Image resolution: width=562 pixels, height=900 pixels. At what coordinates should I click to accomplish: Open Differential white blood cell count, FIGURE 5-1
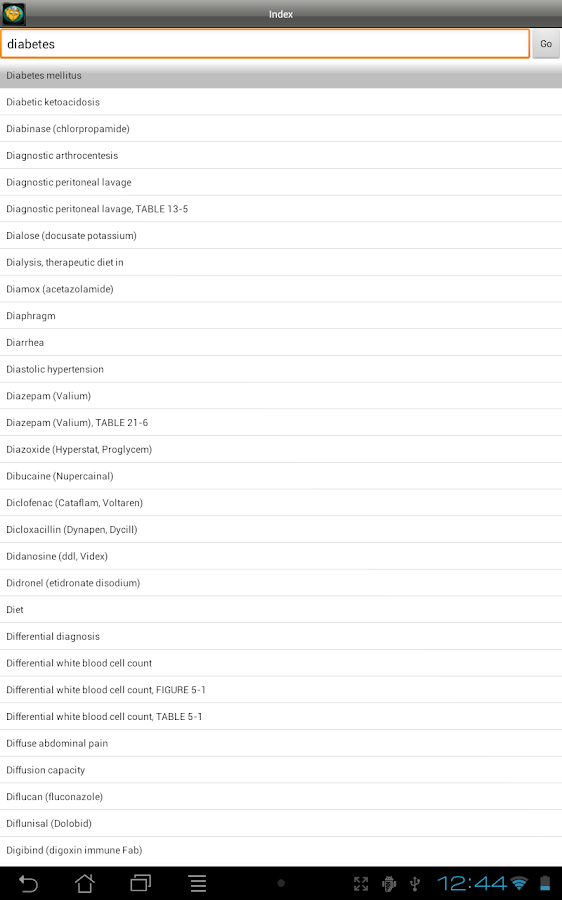tap(281, 690)
